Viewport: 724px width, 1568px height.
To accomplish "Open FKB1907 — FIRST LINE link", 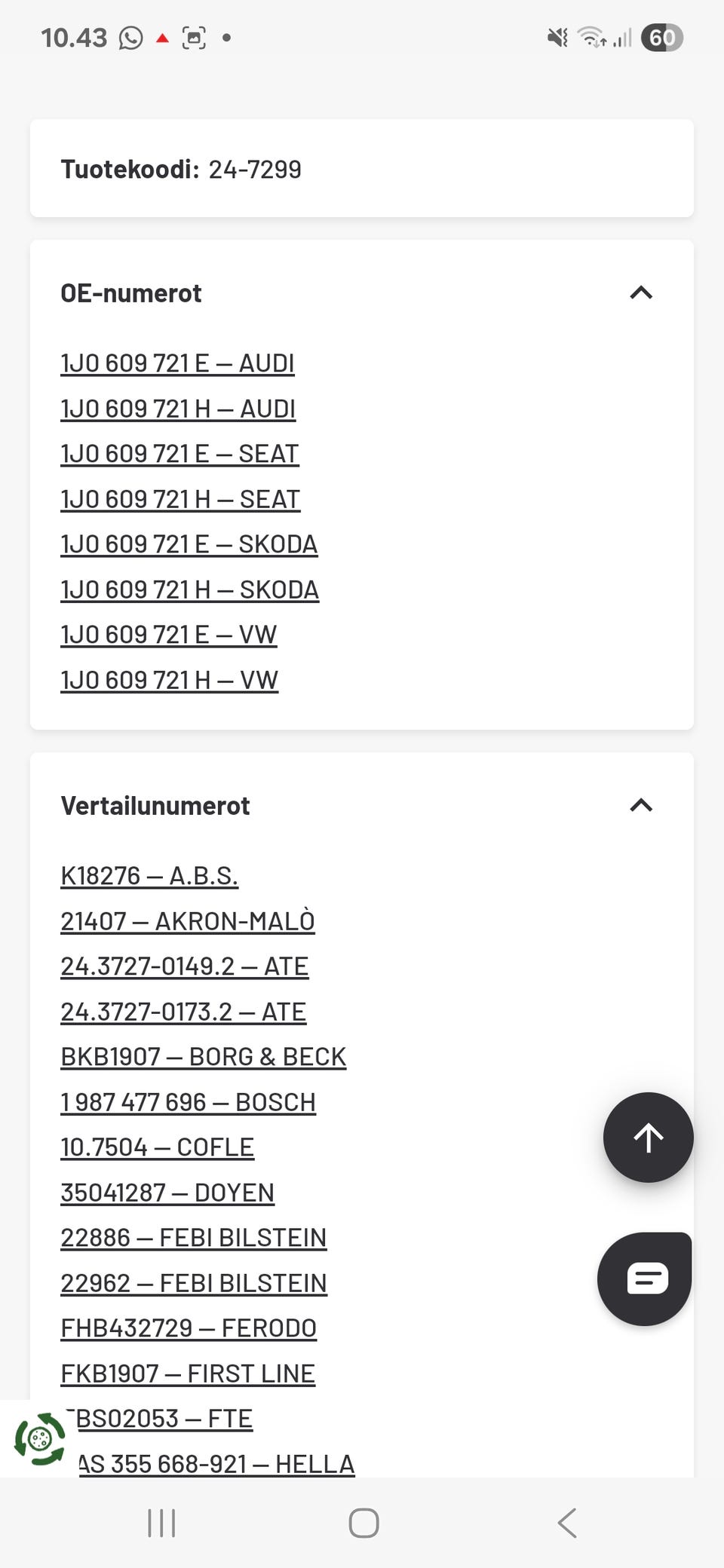I will click(x=188, y=1374).
